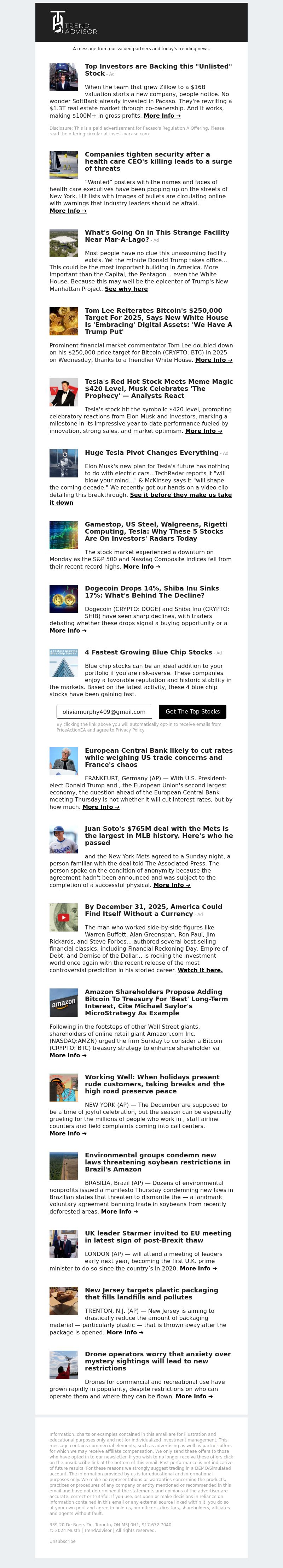Tap 'See why here' for Mar-A-Lago facility
The width and height of the screenshot is (283, 1568).
[x=126, y=288]
